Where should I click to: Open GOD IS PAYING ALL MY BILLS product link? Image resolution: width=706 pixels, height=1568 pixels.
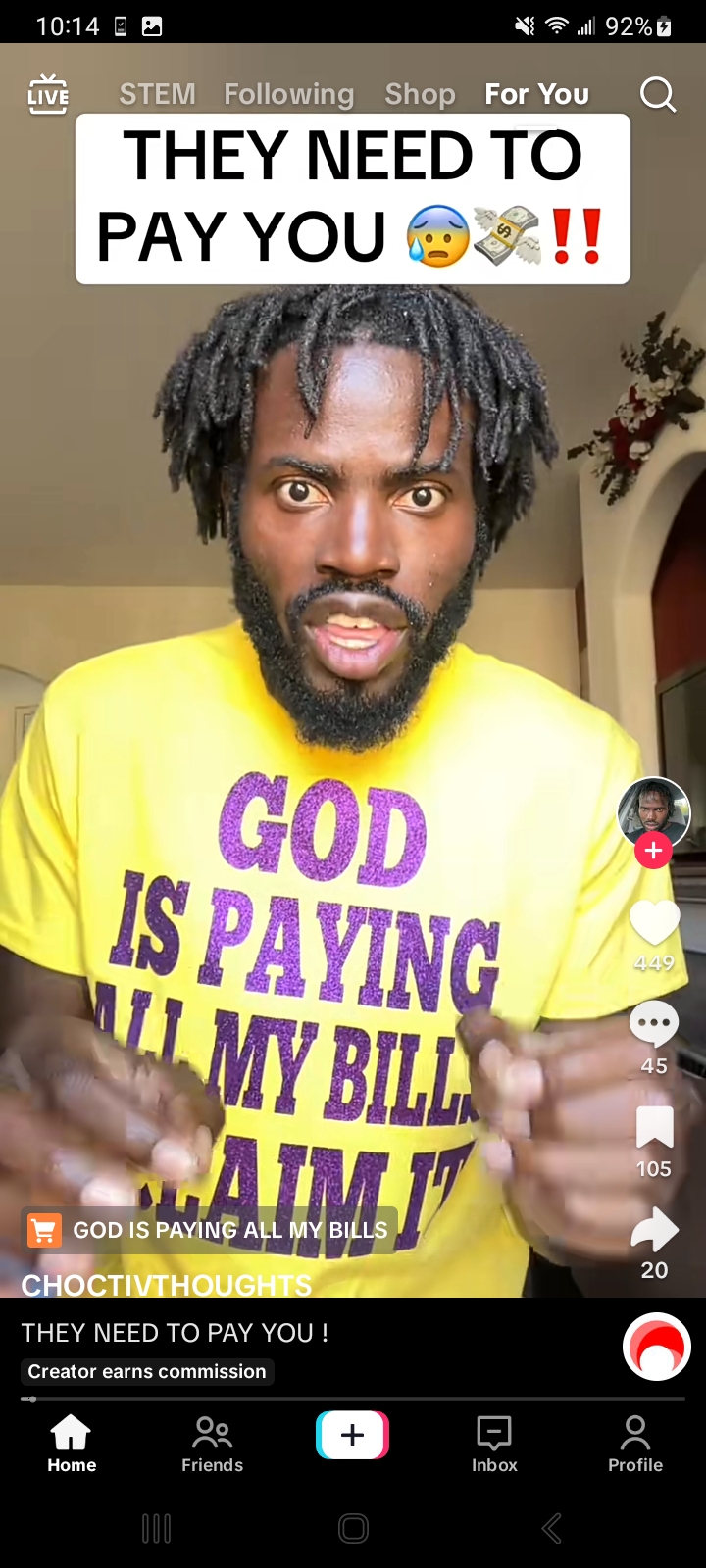coord(209,1230)
